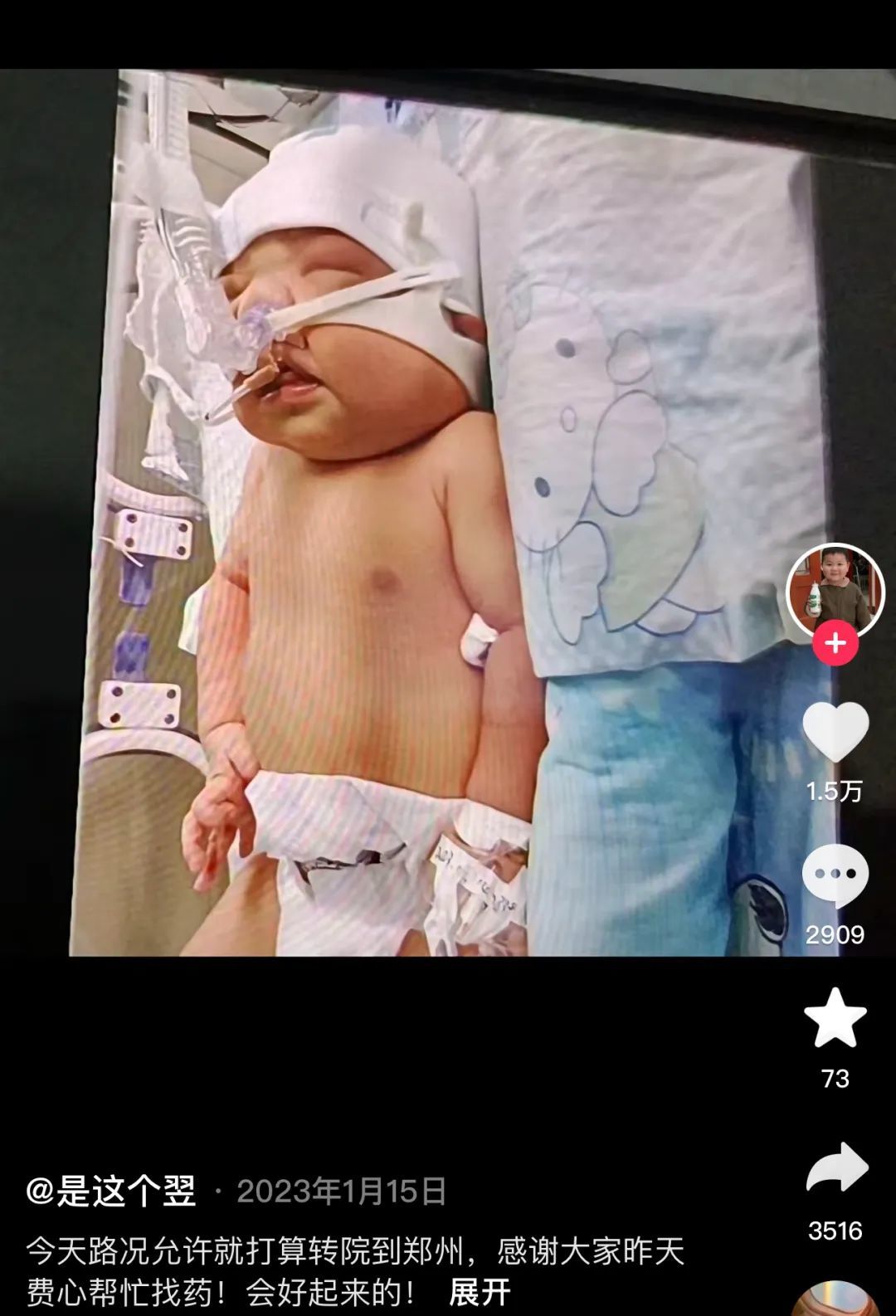Image resolution: width=896 pixels, height=1316 pixels.
Task: Like this video with the heart
Action: coord(835,732)
